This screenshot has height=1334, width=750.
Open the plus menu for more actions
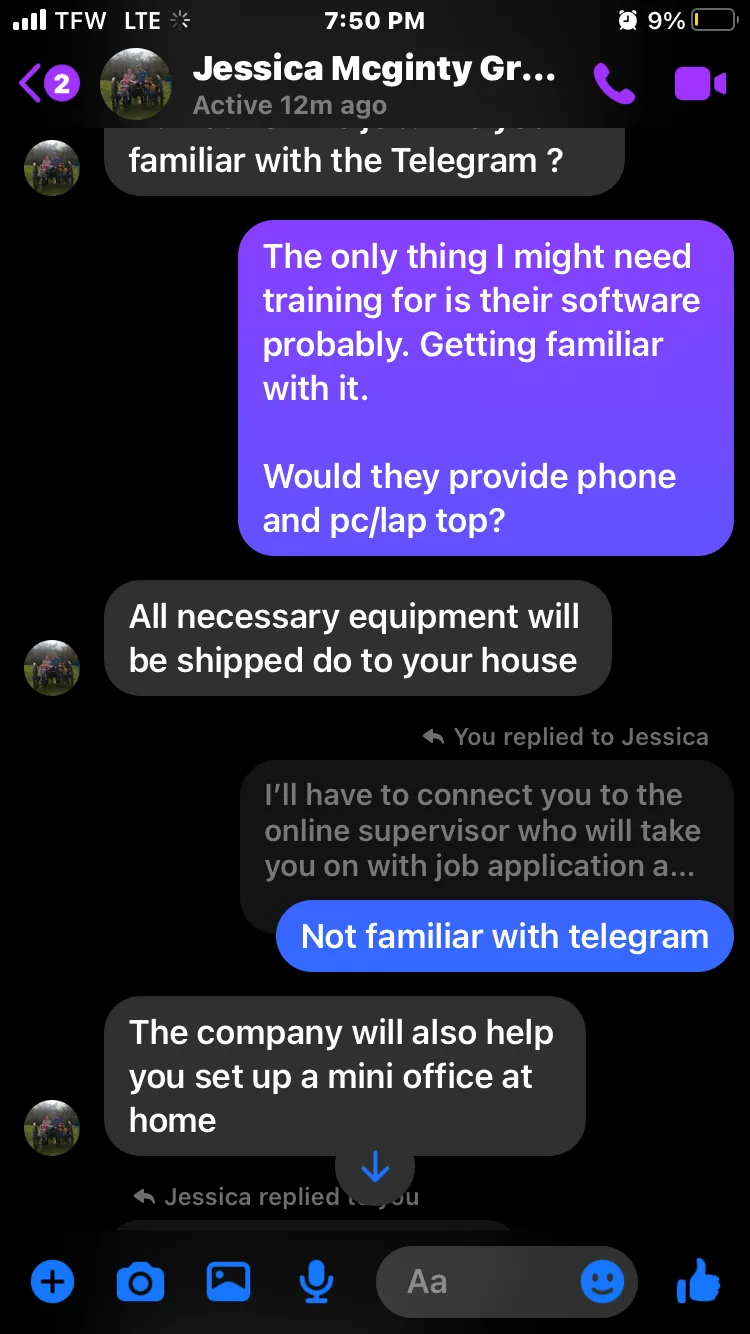(x=52, y=1281)
